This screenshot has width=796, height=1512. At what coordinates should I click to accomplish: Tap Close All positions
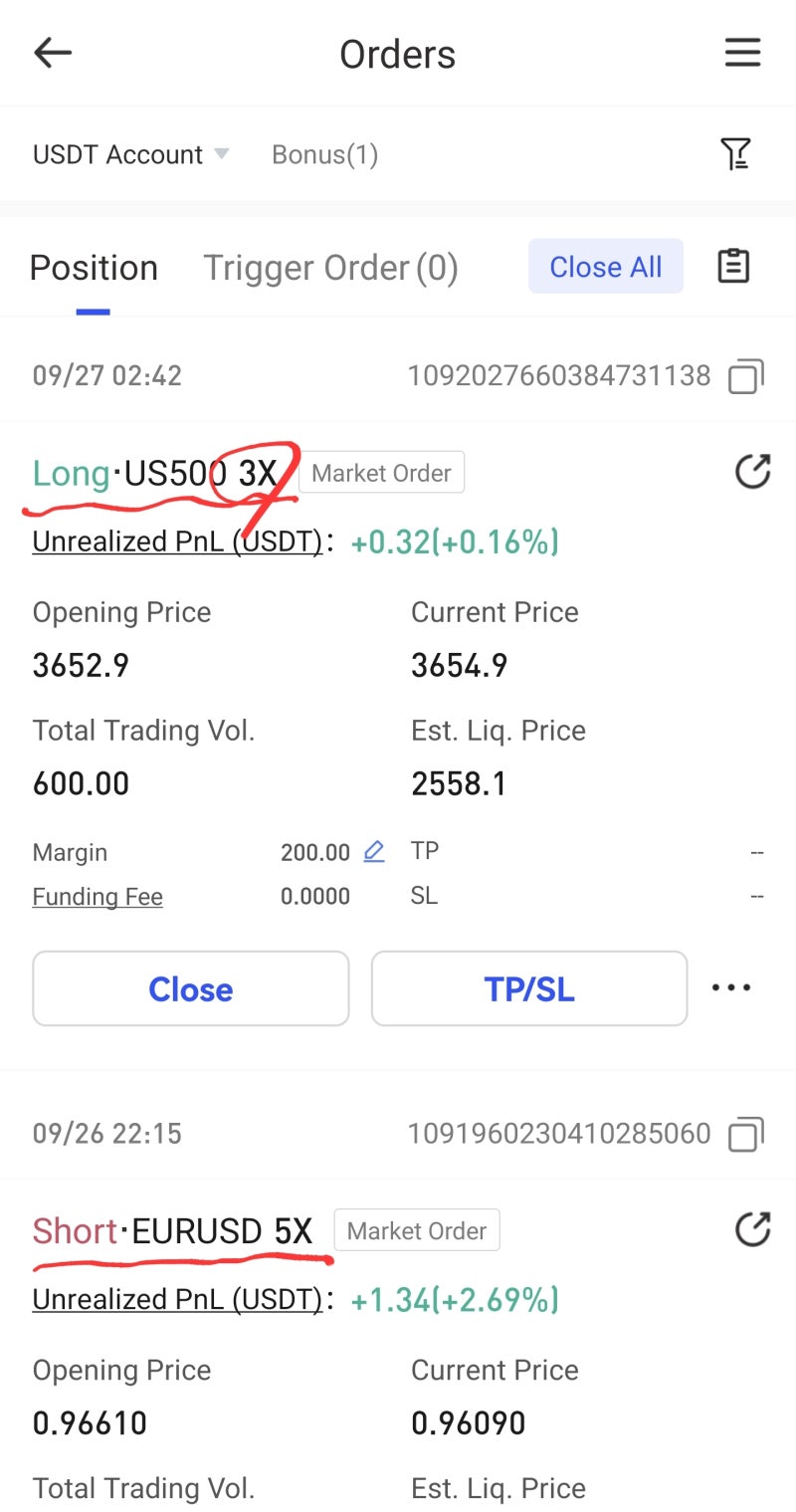605,267
